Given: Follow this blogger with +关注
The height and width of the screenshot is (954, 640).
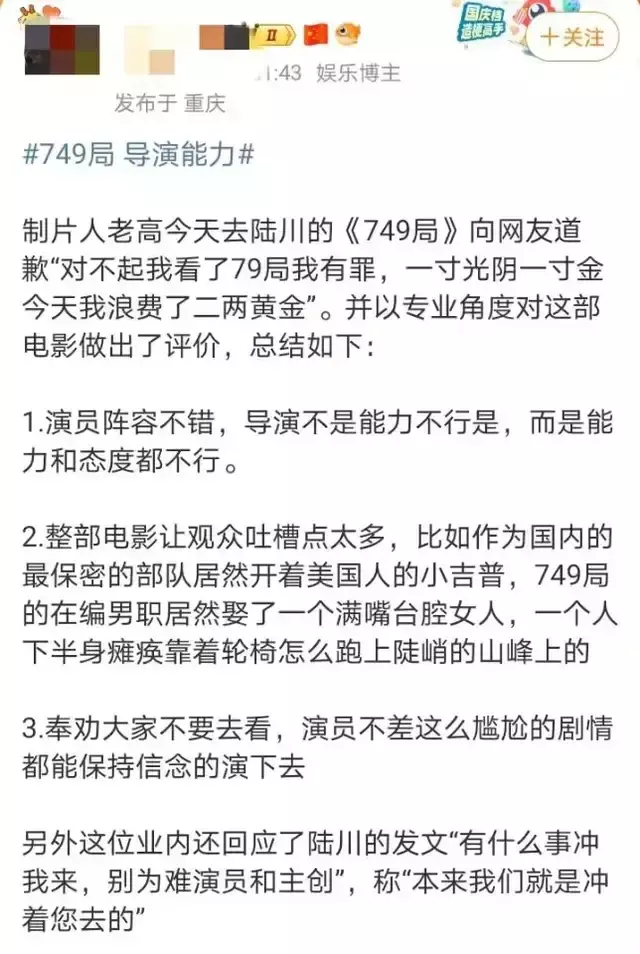Looking at the screenshot, I should click(x=572, y=38).
